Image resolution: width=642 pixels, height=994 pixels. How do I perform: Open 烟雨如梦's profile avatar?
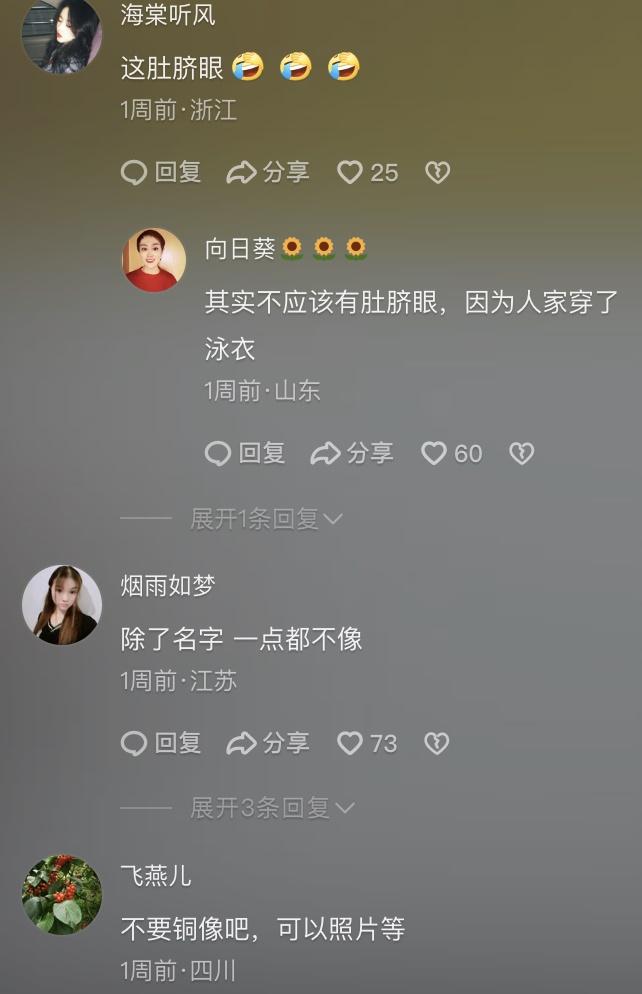pos(61,605)
